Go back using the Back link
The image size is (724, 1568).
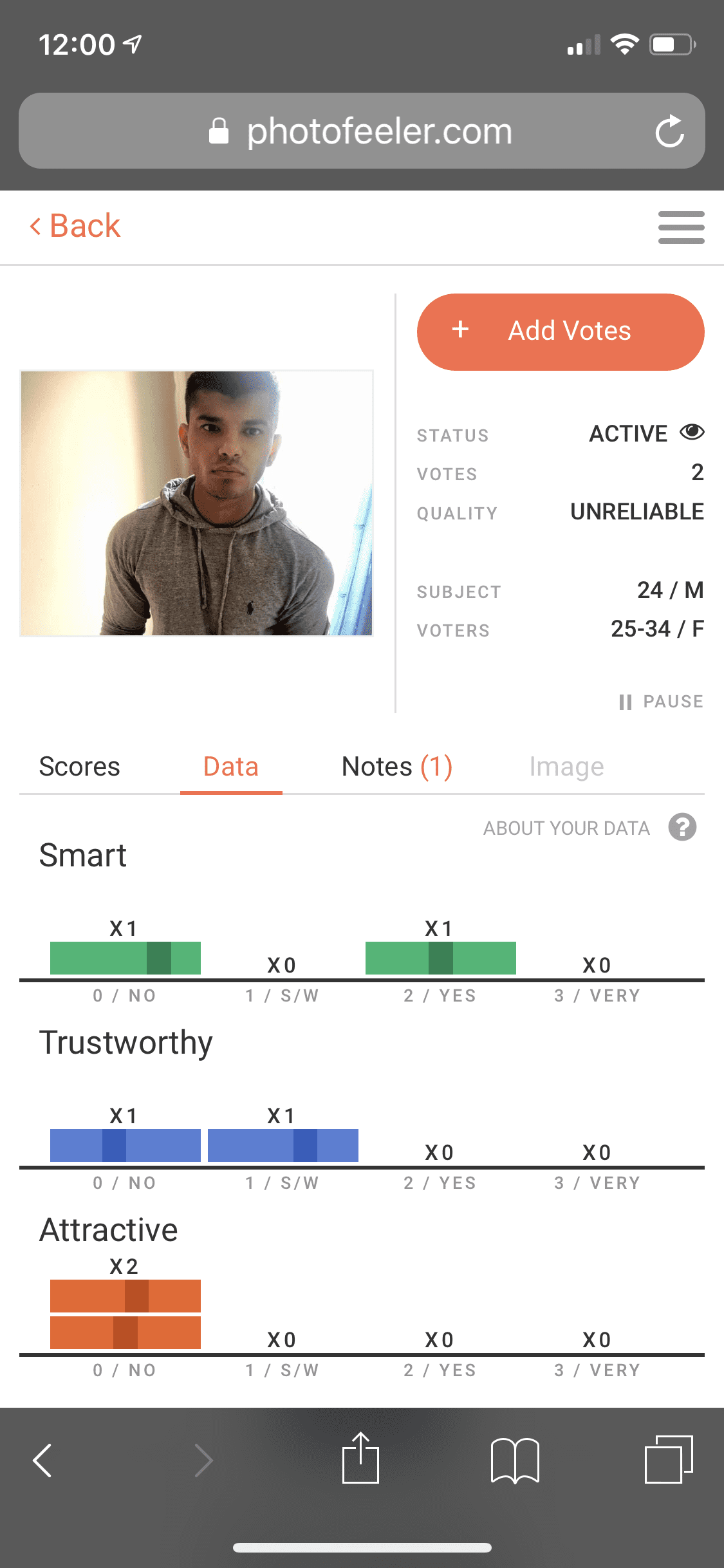click(75, 226)
